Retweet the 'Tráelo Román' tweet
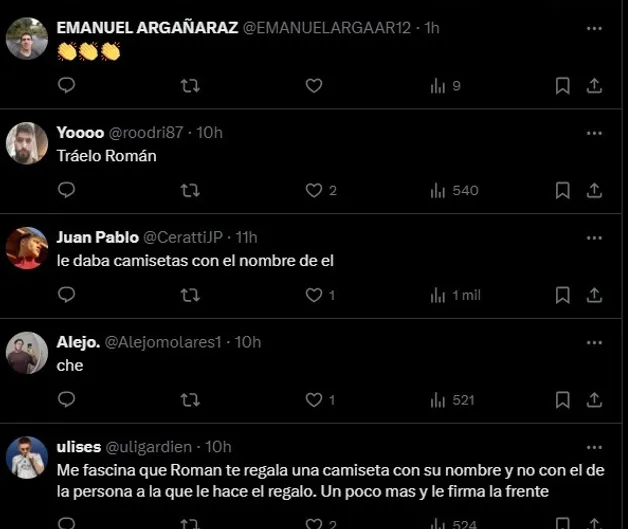Image resolution: width=628 pixels, height=529 pixels. (x=190, y=190)
